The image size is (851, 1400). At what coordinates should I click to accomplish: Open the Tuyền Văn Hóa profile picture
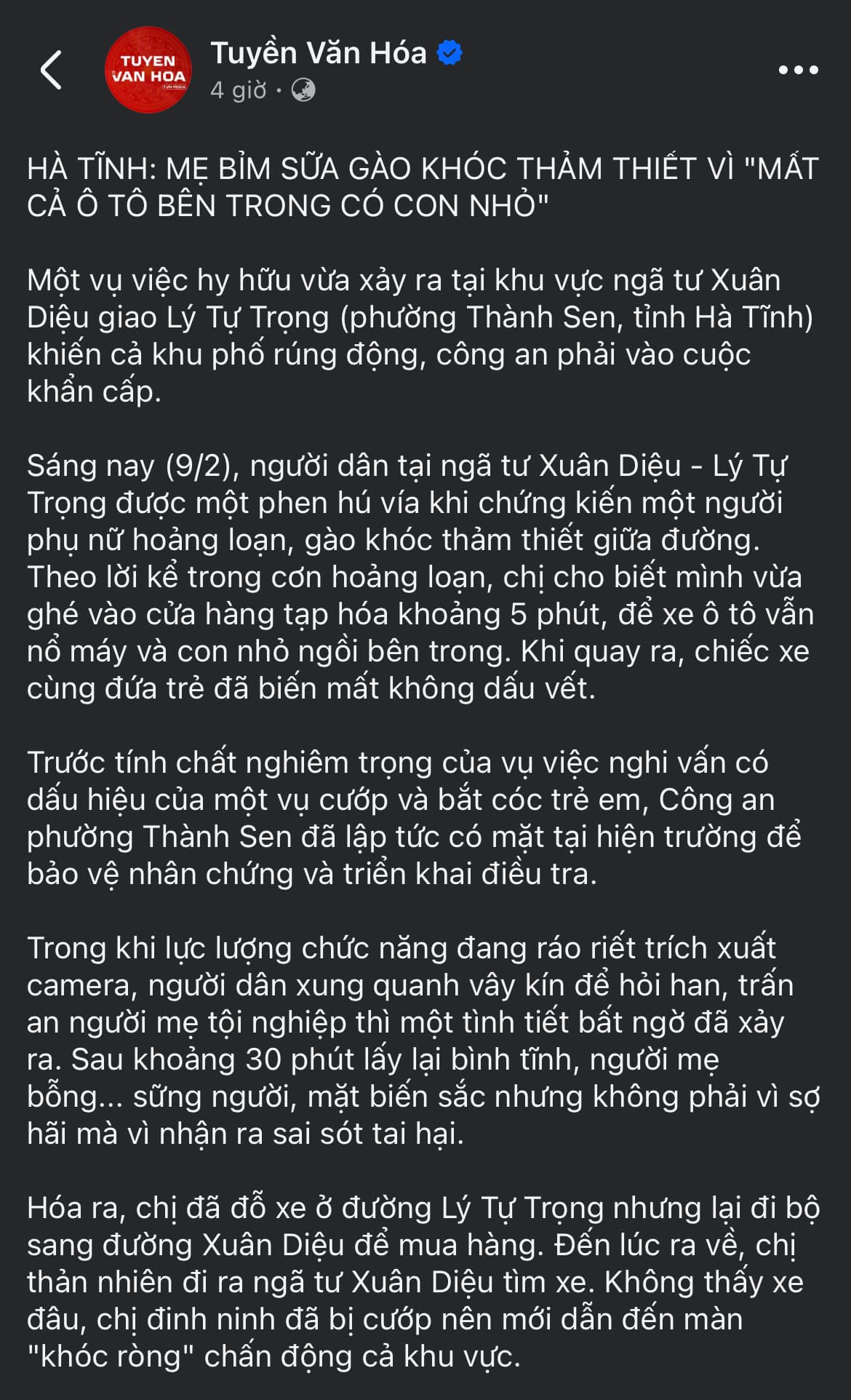(x=148, y=70)
